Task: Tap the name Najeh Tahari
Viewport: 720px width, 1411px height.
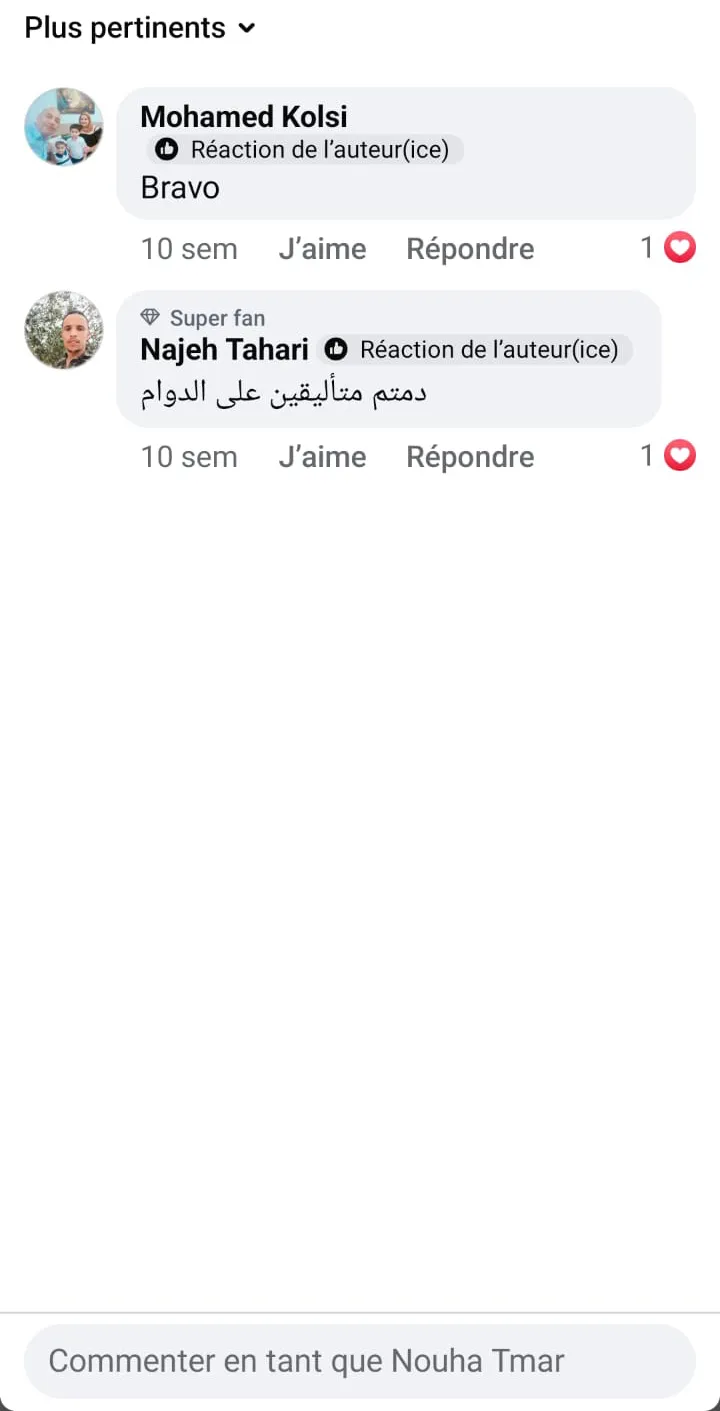Action: 224,349
